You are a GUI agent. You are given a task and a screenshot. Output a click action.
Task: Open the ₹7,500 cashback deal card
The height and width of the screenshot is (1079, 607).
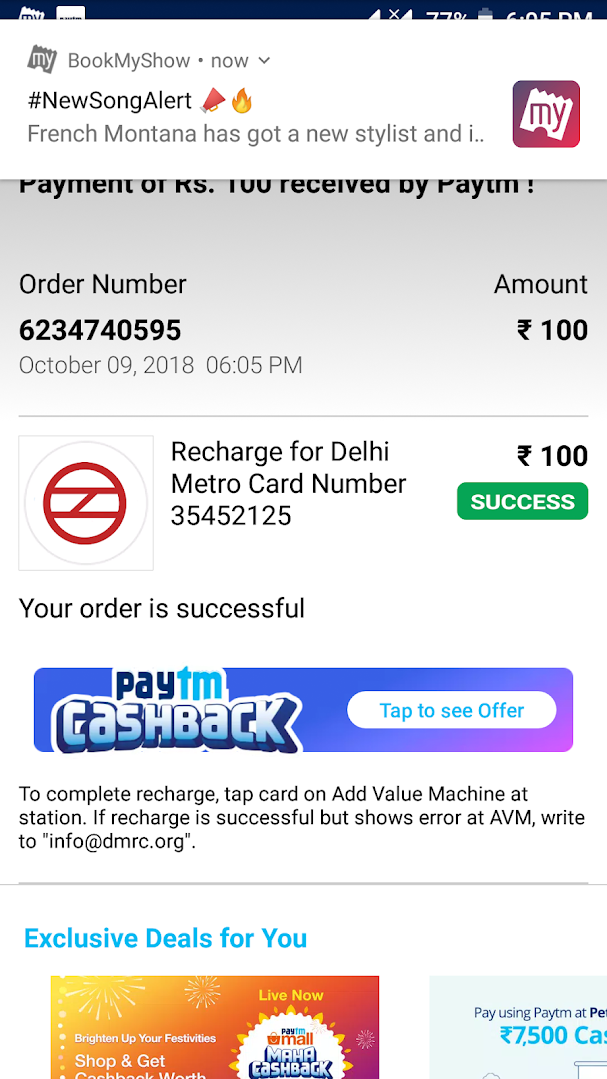[518, 1027]
